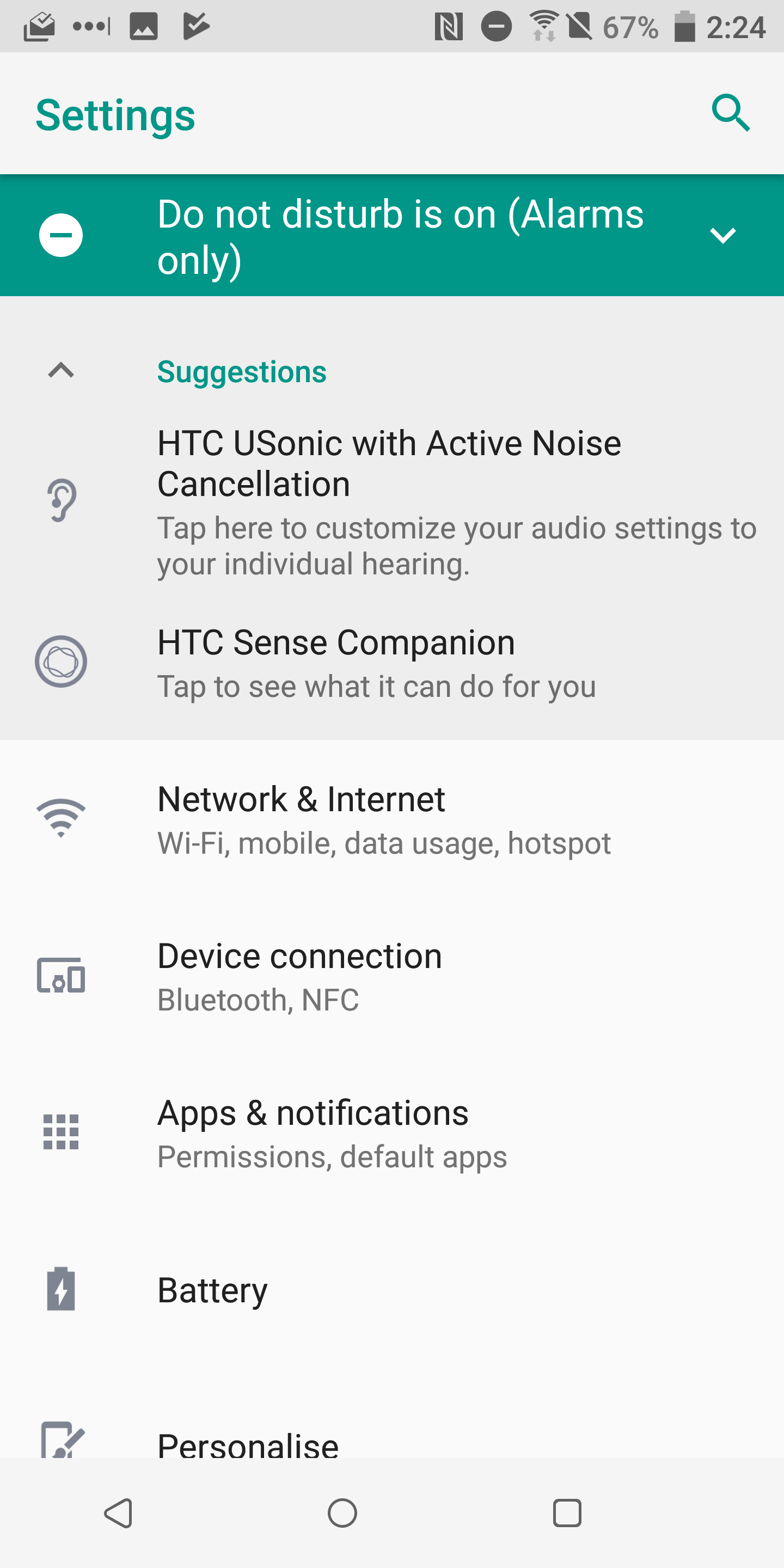Tap the system back button
784x1568 pixels.
[119, 1513]
